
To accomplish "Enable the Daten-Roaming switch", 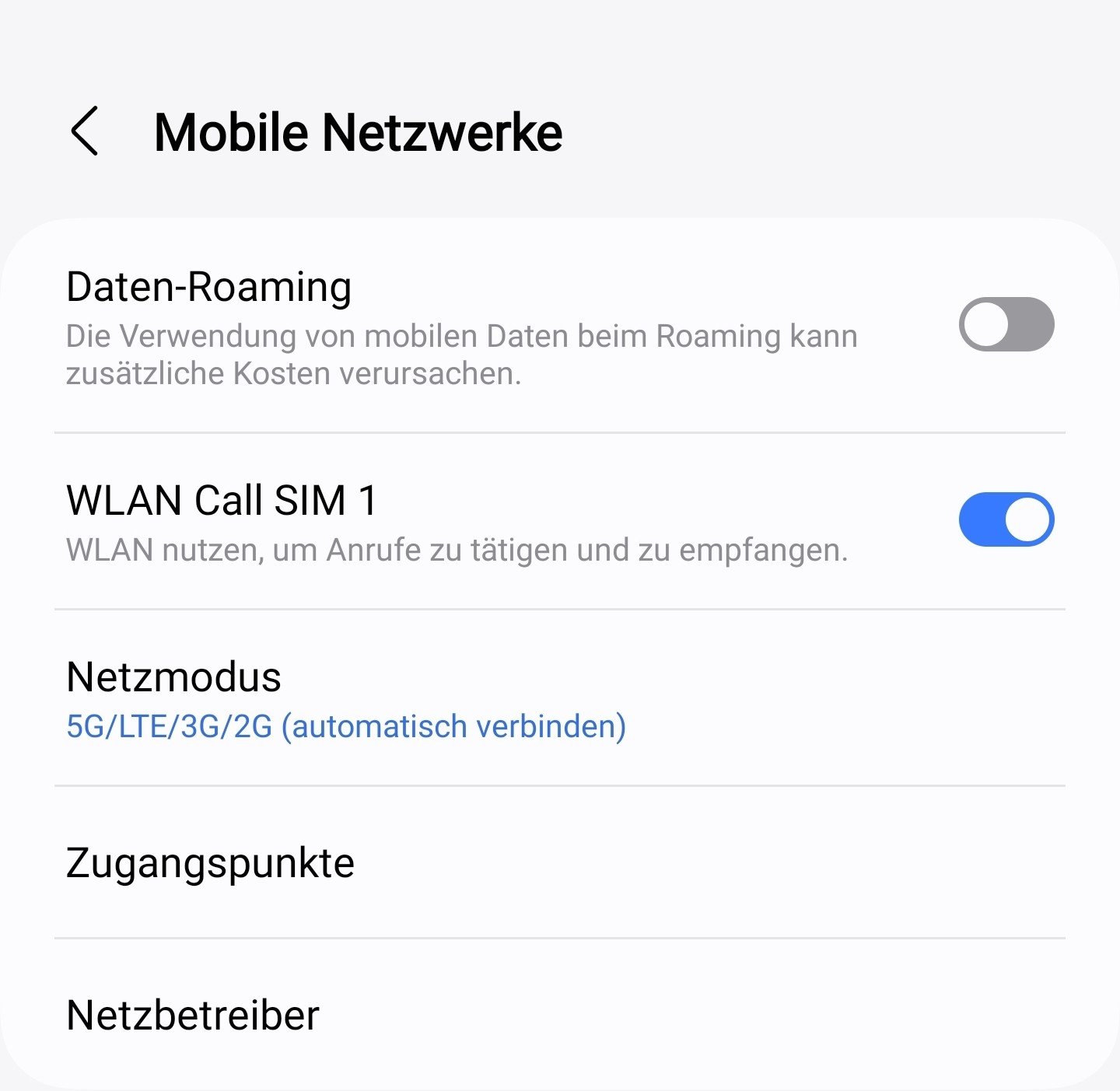I will [x=1006, y=324].
